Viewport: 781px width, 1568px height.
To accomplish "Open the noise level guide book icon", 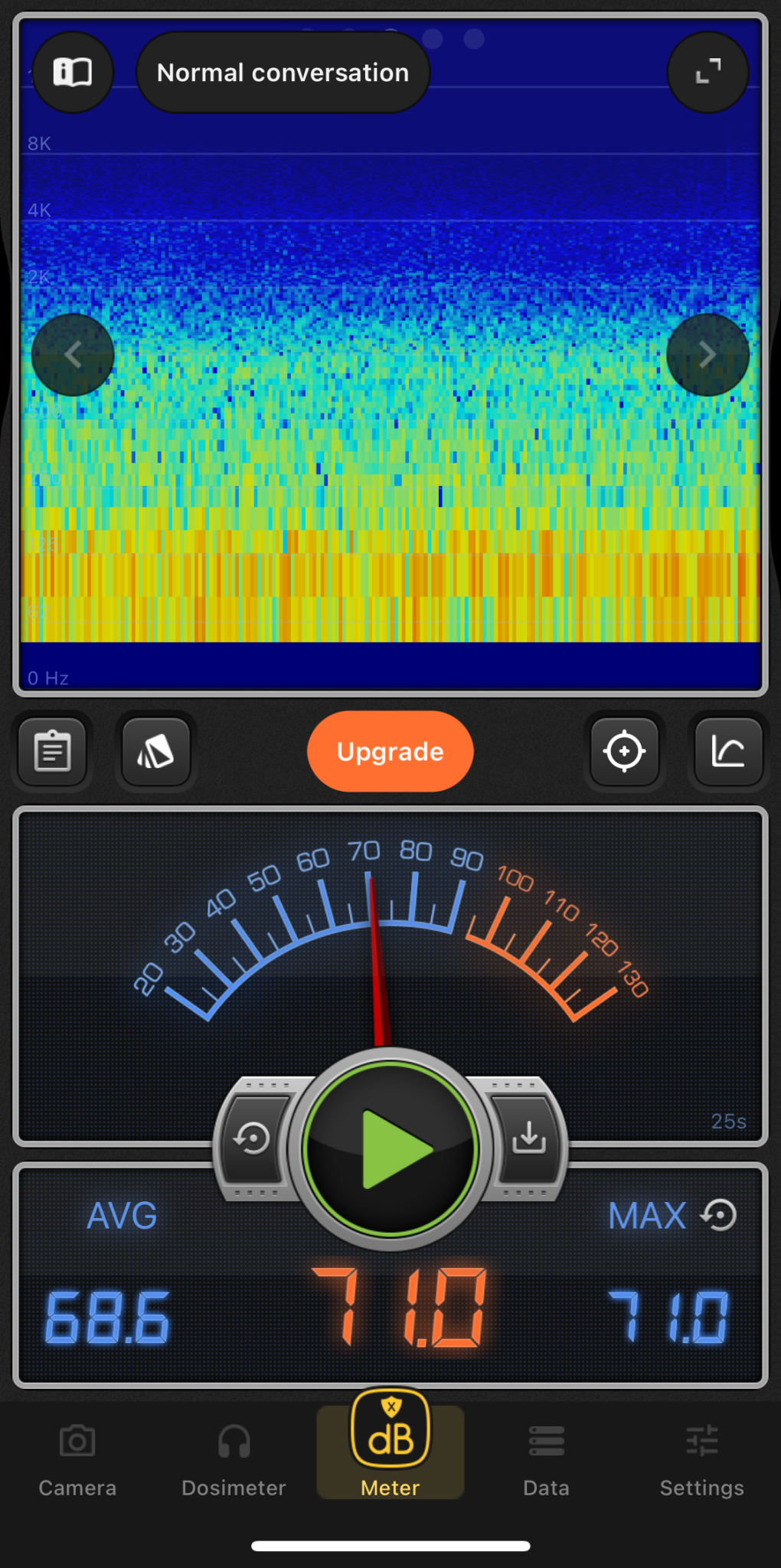I will pos(73,73).
